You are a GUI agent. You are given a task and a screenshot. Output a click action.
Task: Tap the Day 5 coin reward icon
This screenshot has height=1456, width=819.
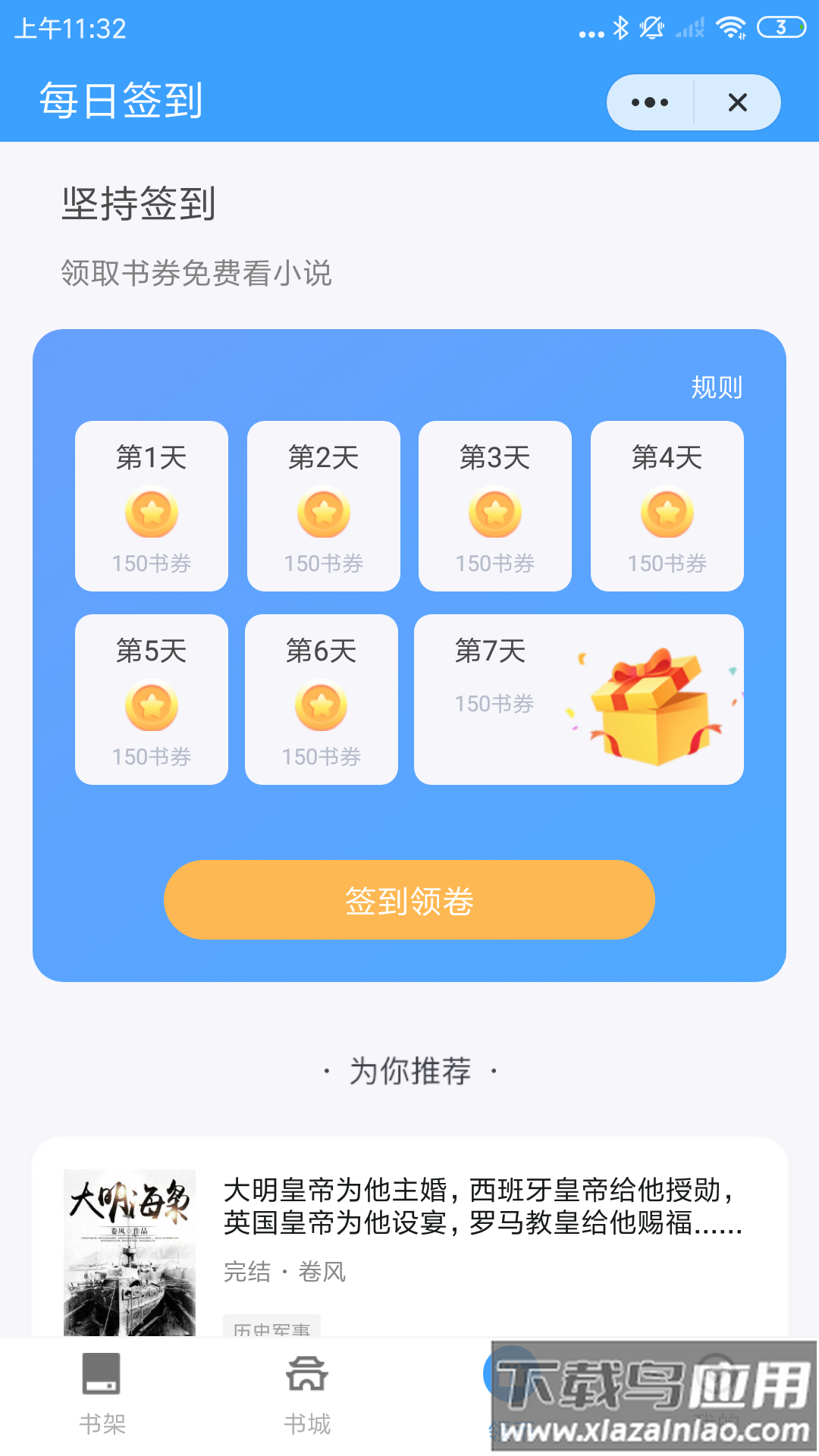(151, 705)
